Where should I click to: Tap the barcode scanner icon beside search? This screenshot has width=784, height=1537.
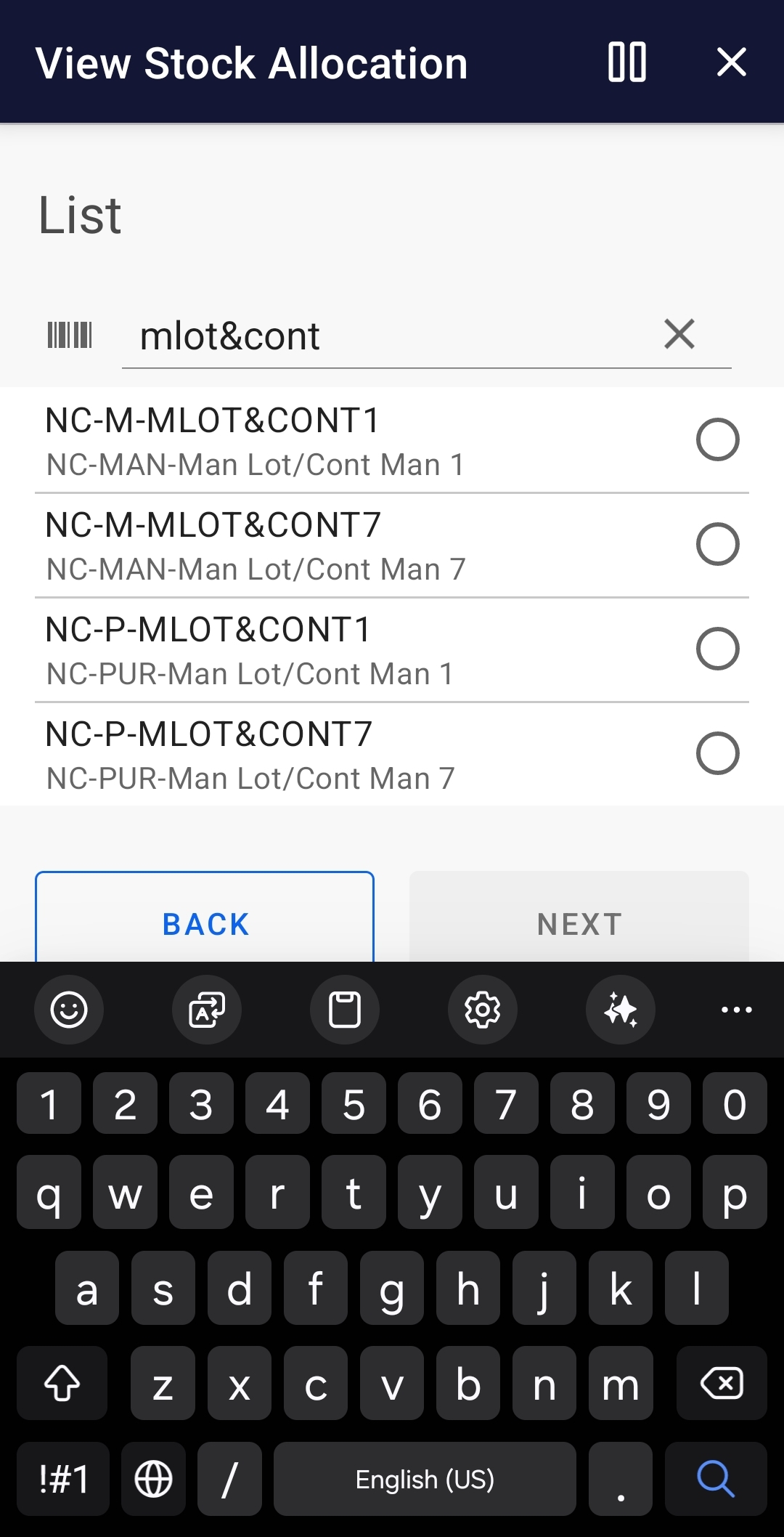point(69,334)
